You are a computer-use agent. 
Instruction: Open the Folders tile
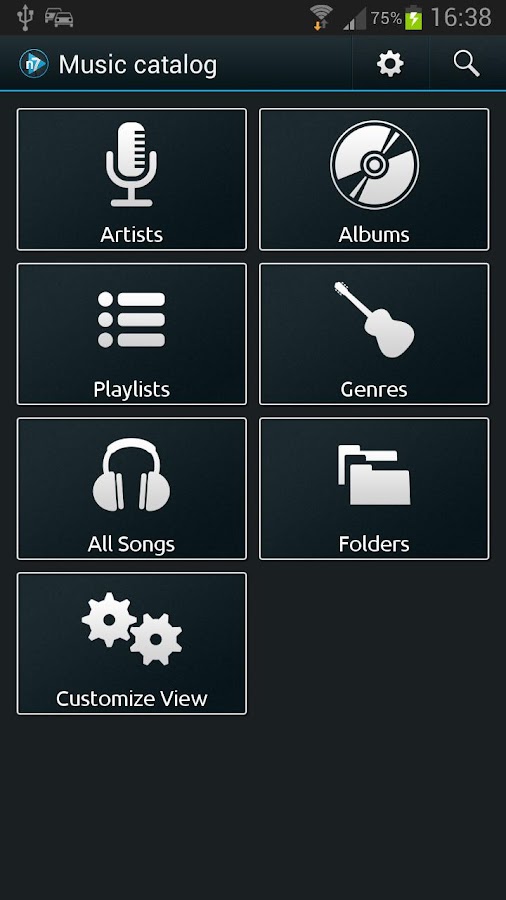tap(374, 488)
